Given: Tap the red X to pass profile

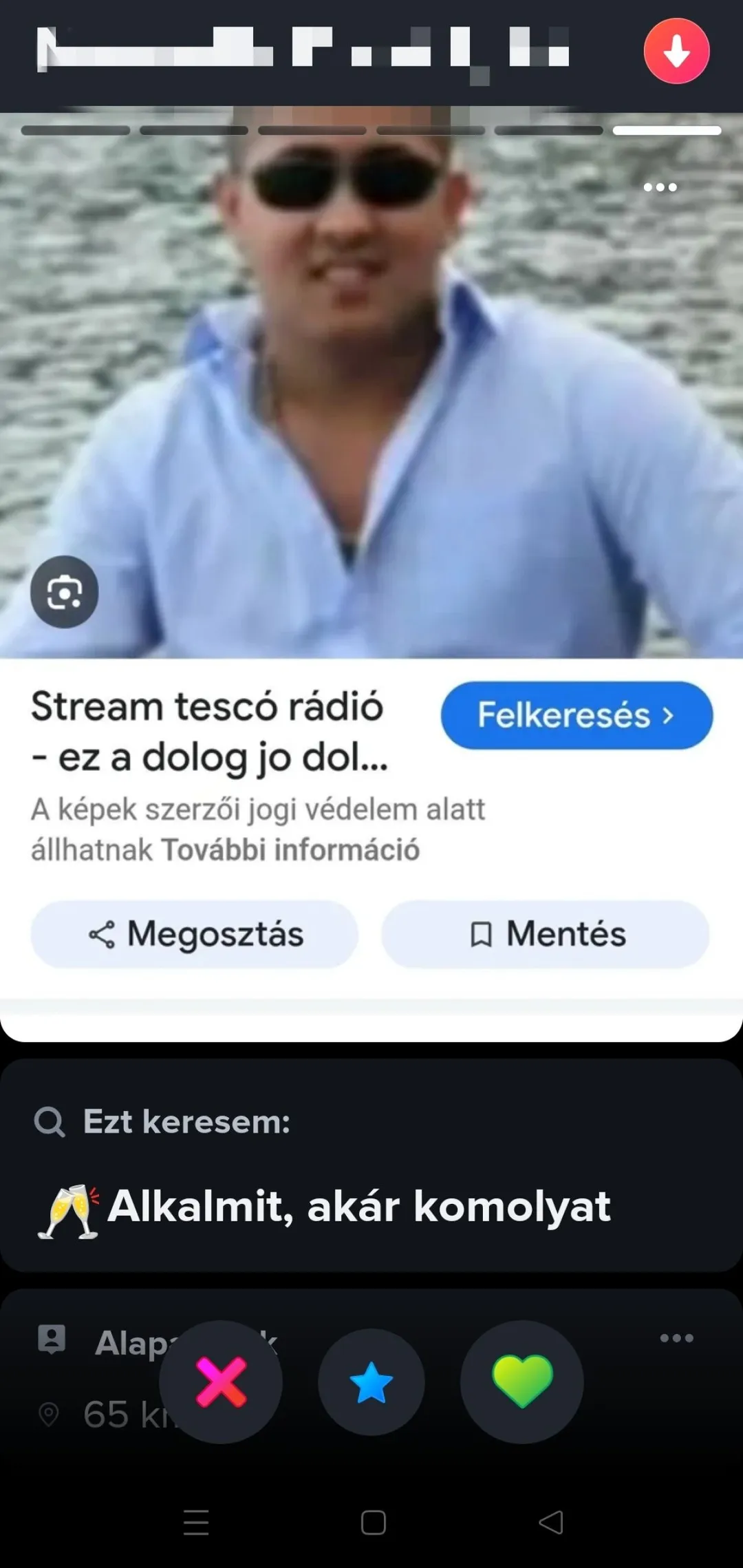Looking at the screenshot, I should click(220, 1382).
